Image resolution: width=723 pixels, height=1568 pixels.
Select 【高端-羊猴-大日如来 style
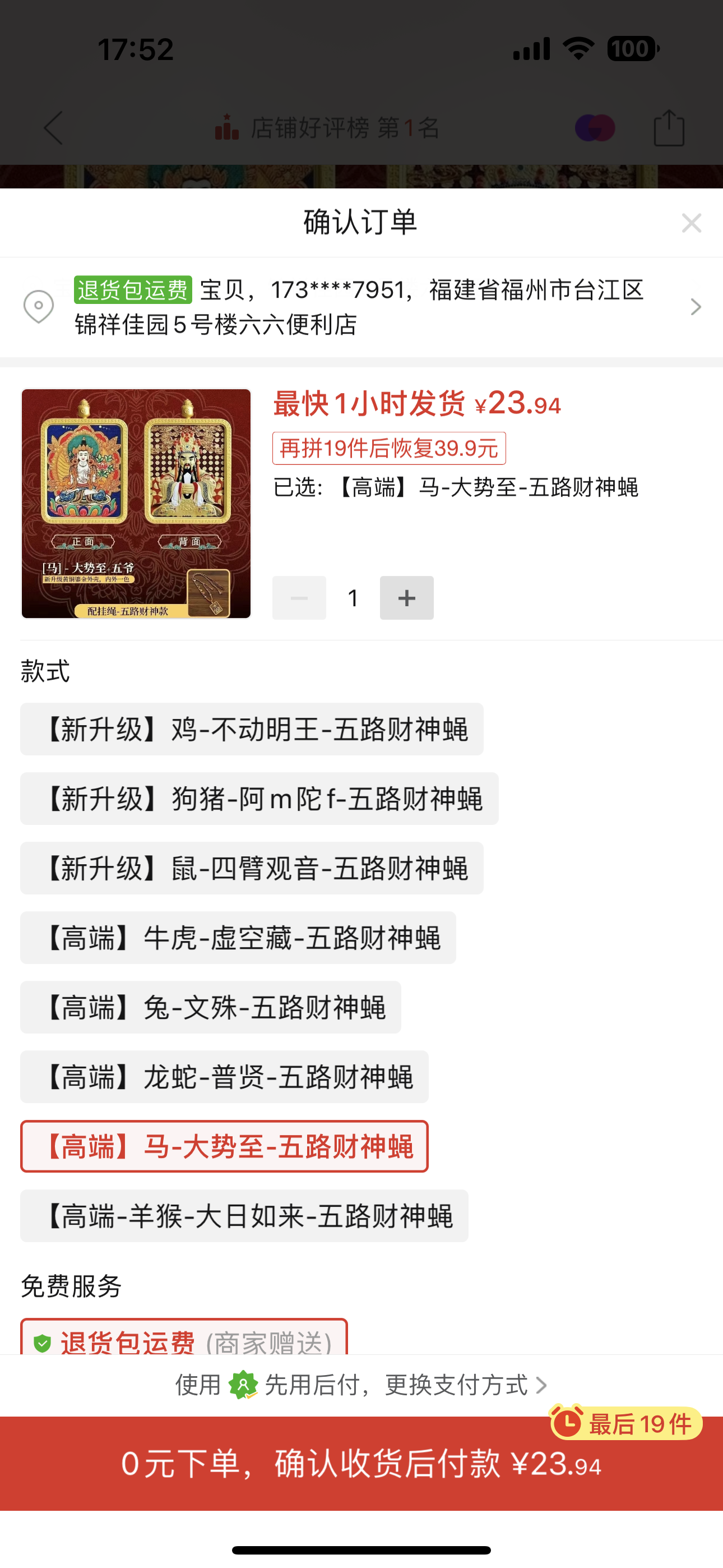(244, 1216)
